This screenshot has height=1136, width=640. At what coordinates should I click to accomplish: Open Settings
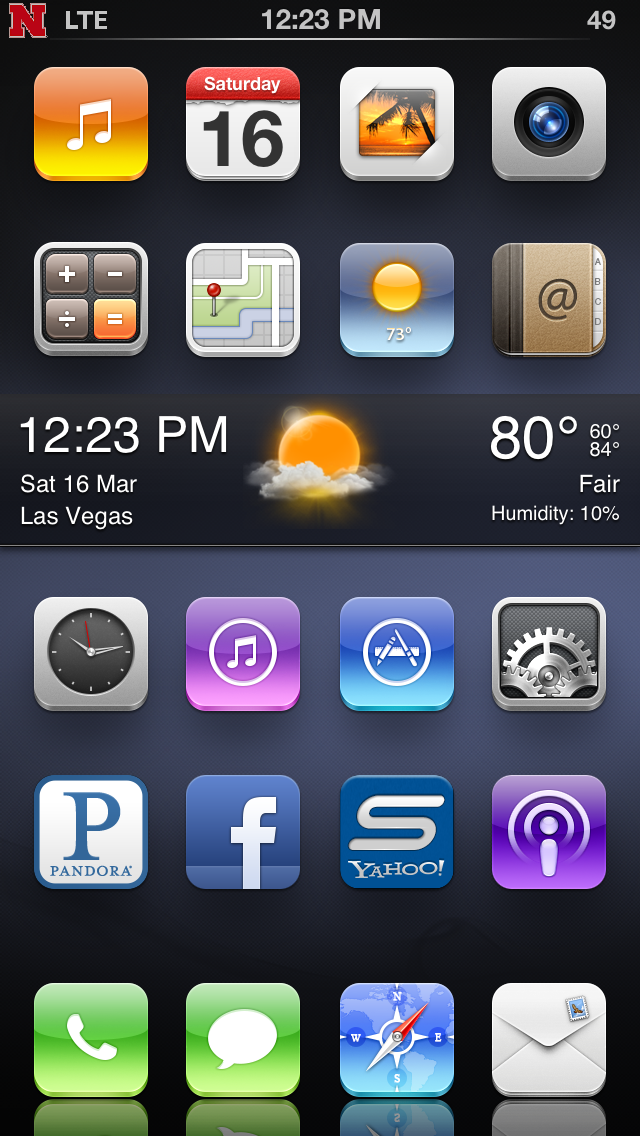[549, 653]
